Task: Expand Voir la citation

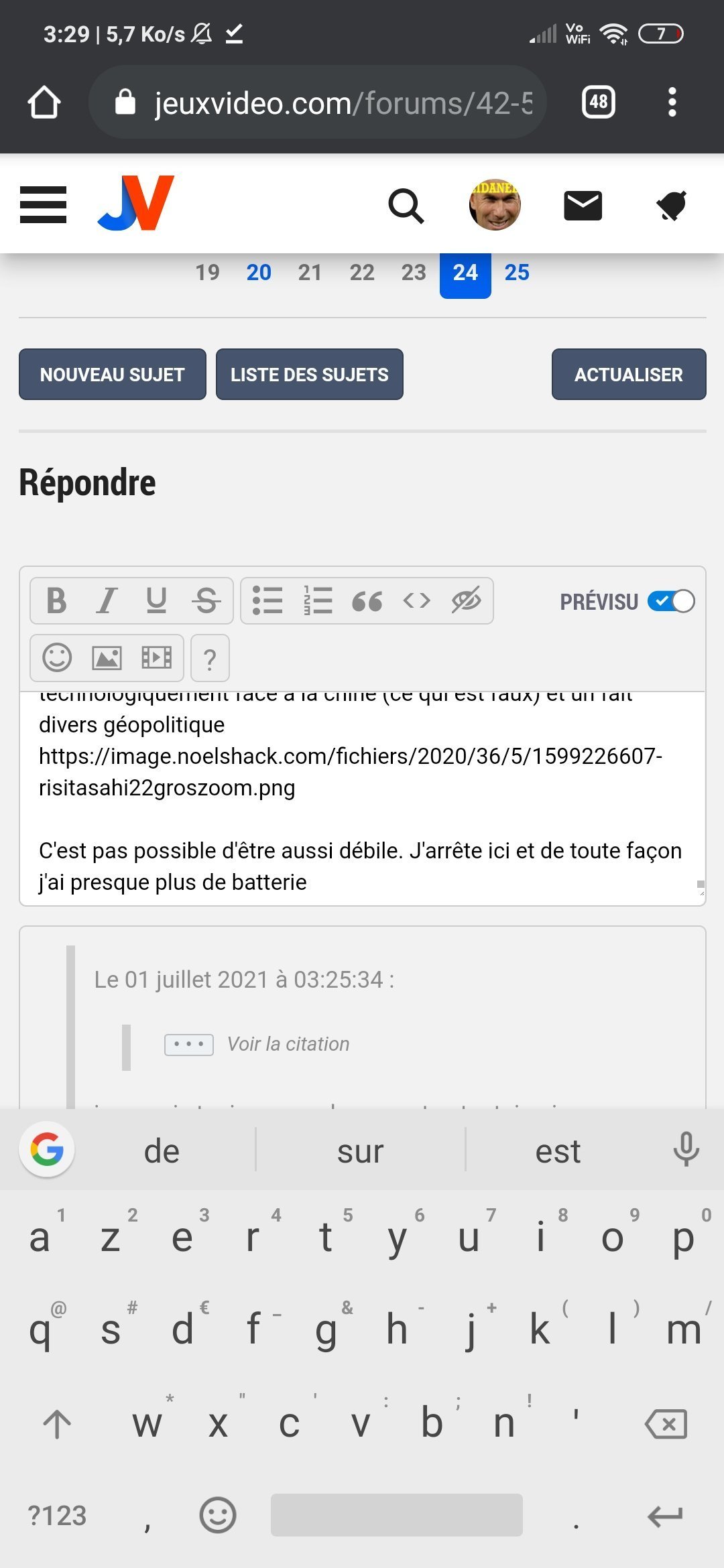Action: click(257, 1044)
